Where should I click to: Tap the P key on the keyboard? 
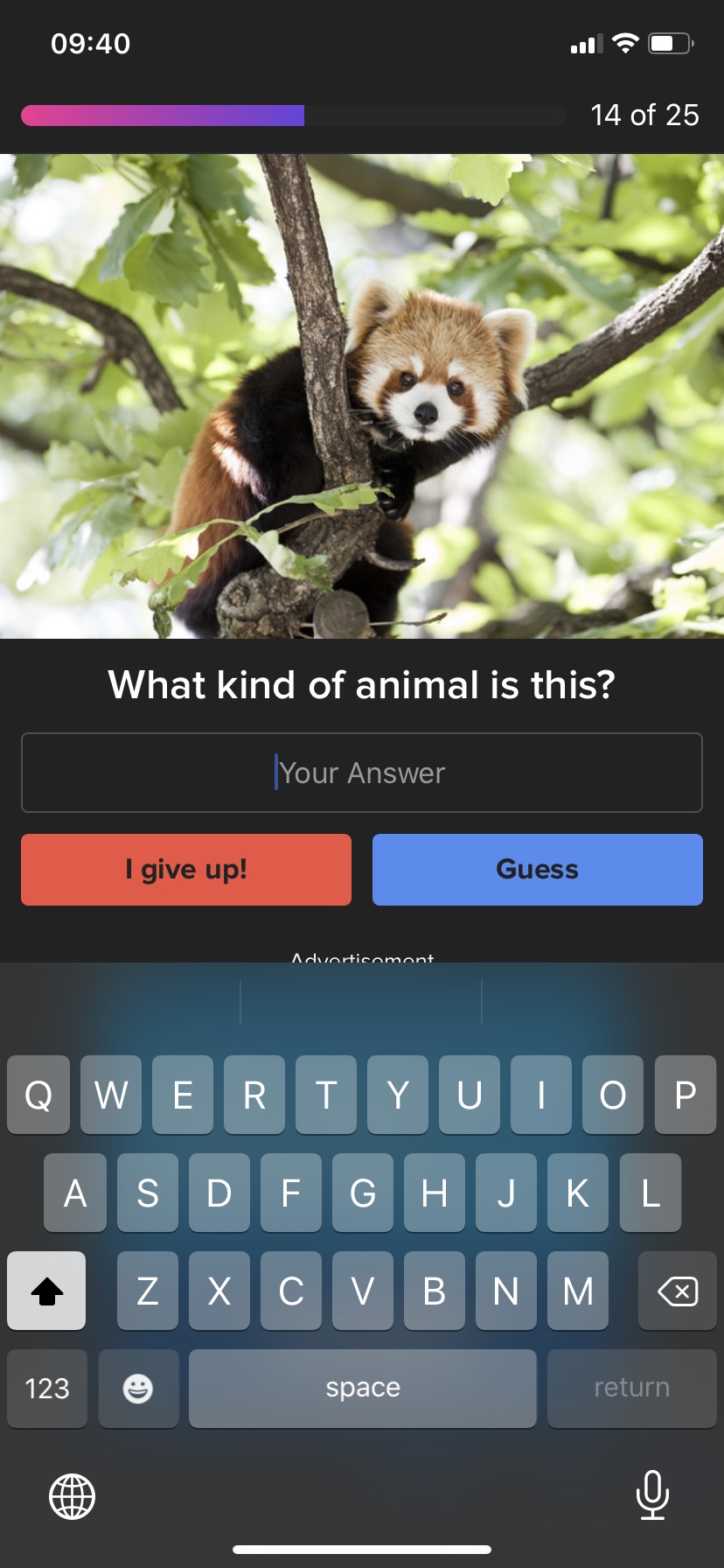point(686,1095)
